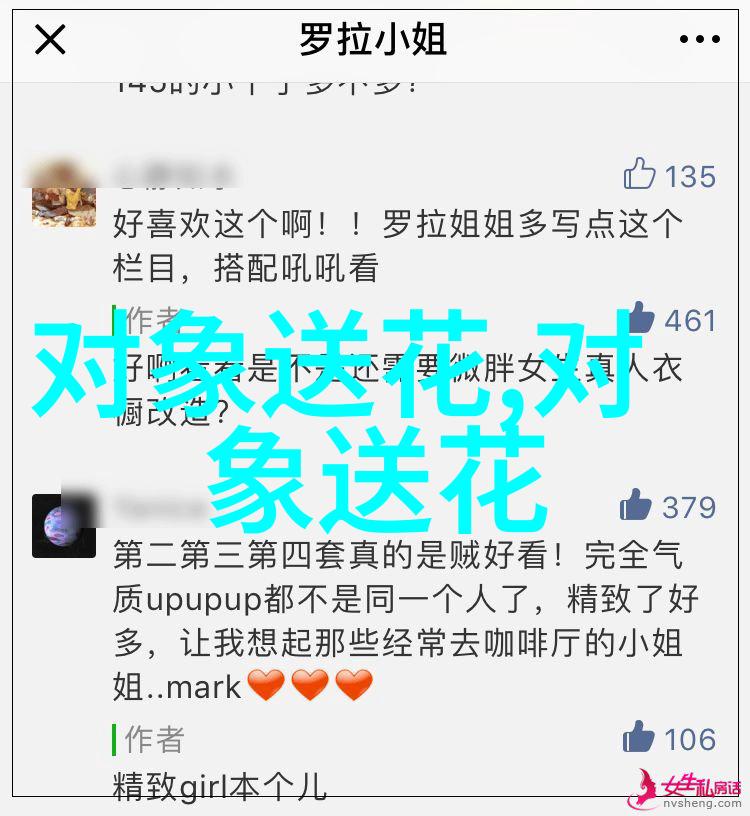Like the comment with 379 likes
Screen dimensions: 750x816
637,506
